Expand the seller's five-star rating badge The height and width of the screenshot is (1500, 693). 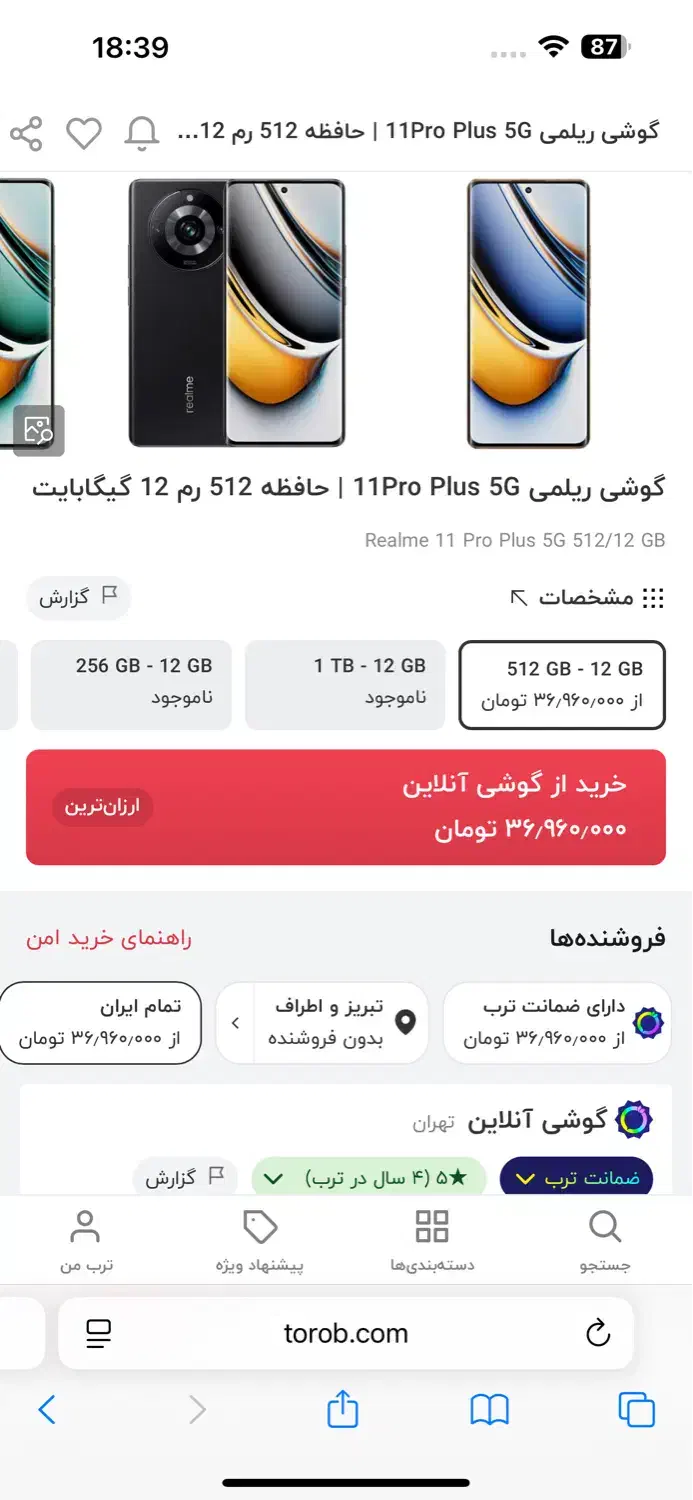click(x=369, y=1178)
